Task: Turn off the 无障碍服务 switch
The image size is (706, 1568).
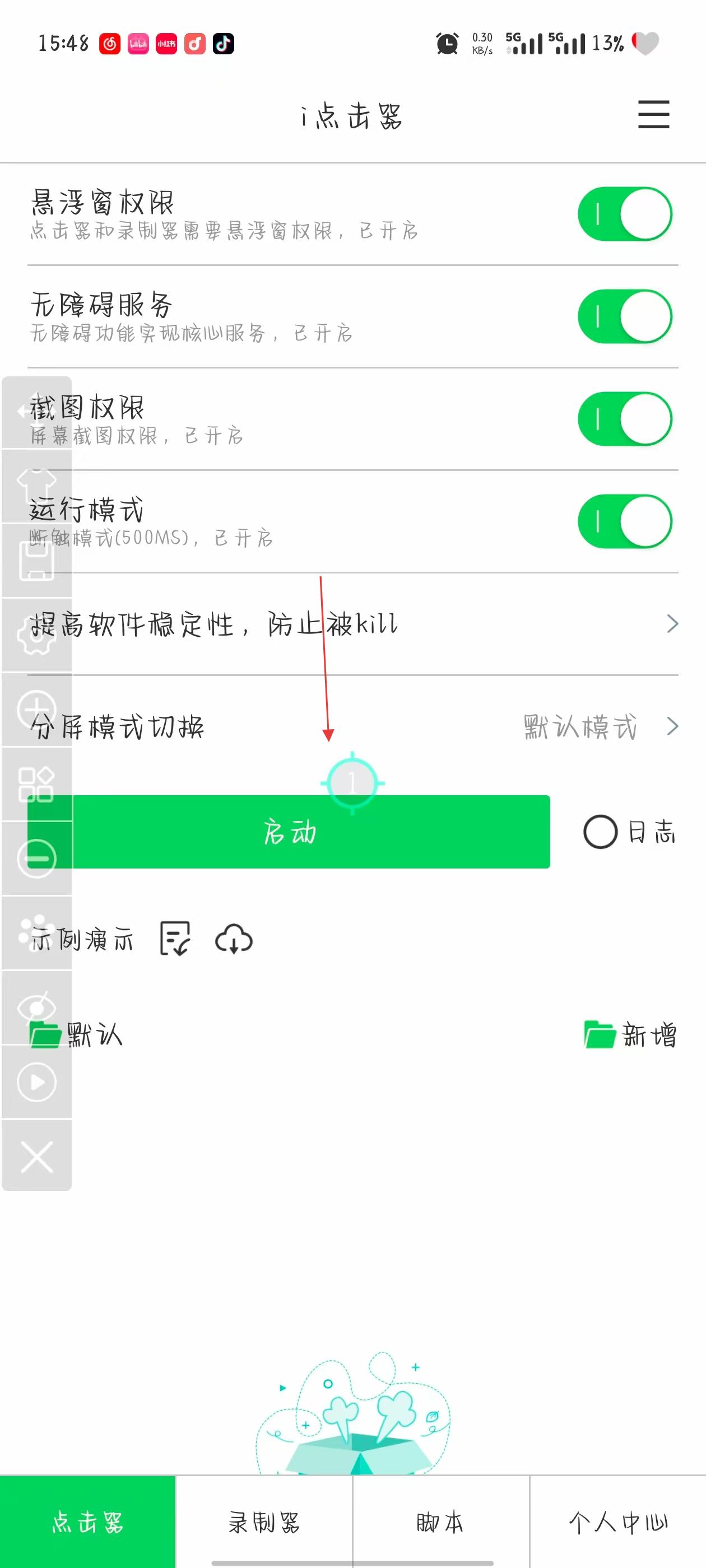Action: 624,316
